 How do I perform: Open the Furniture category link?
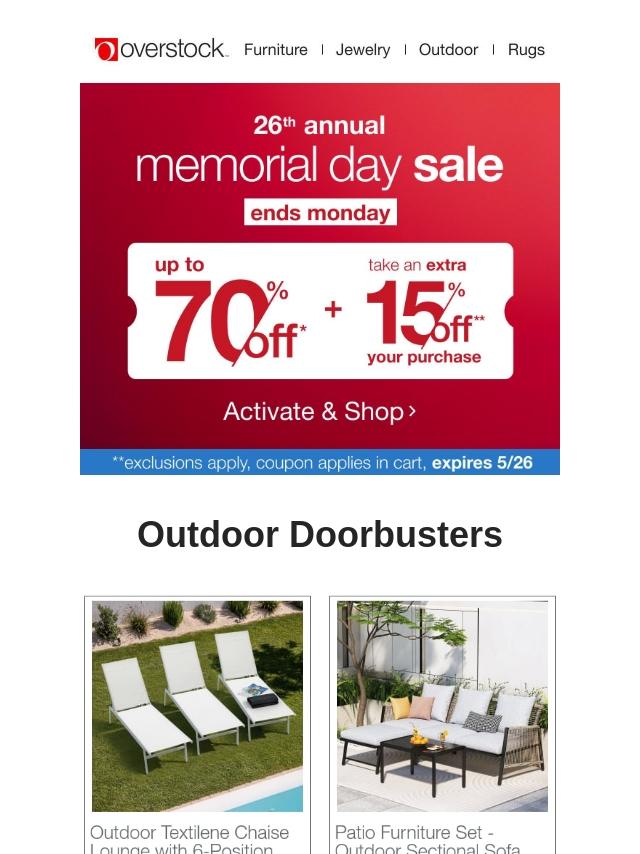(x=275, y=49)
